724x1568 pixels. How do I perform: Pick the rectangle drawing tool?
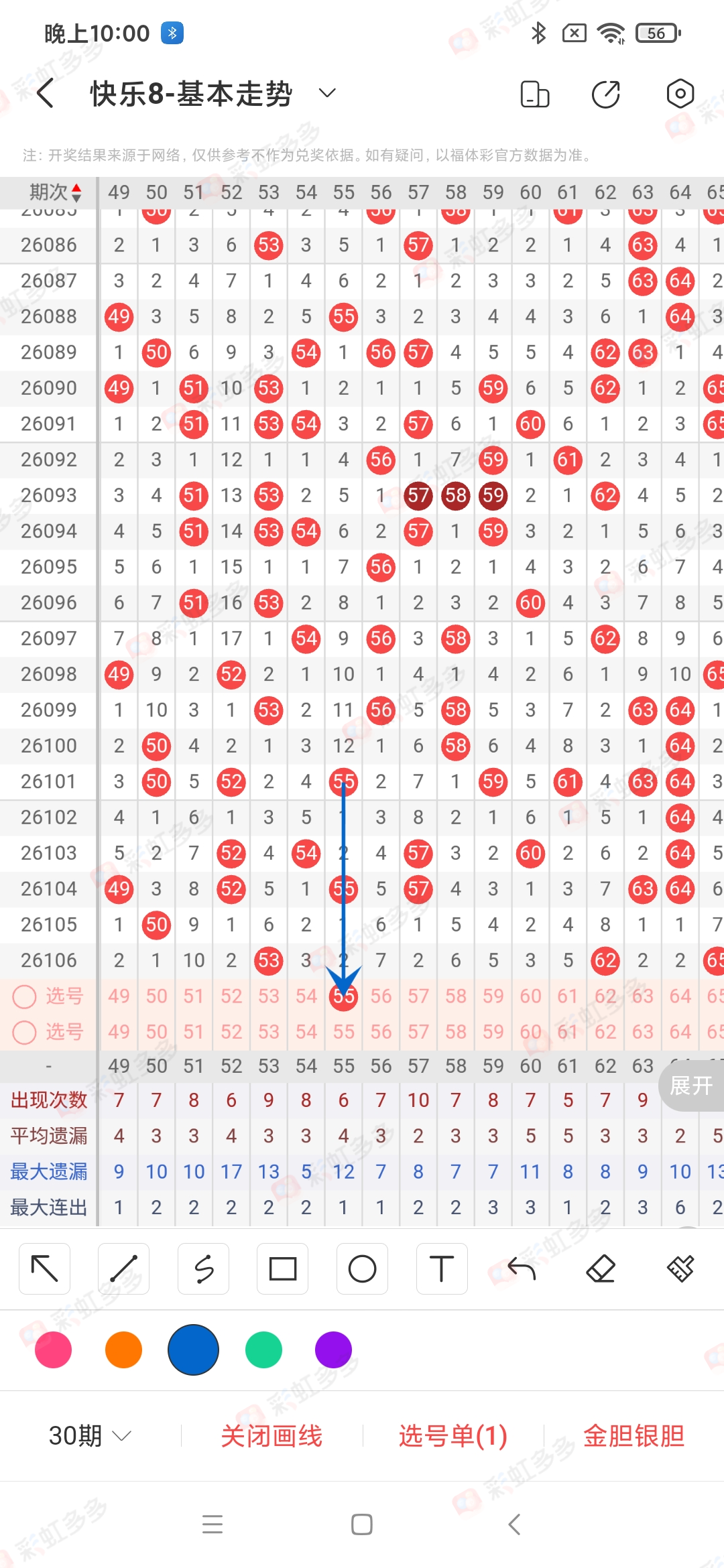282,1268
